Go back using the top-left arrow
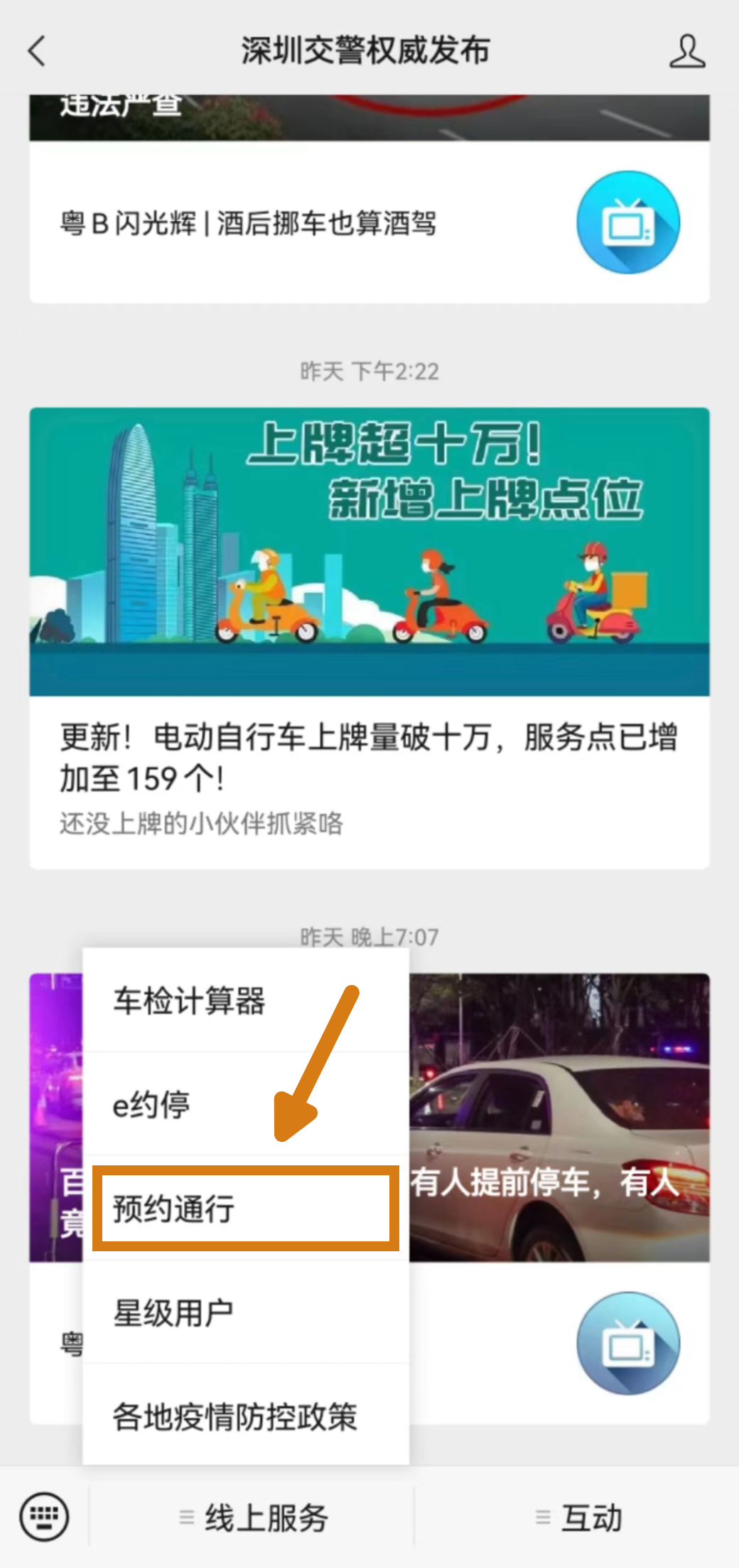739x1568 pixels. click(x=37, y=51)
